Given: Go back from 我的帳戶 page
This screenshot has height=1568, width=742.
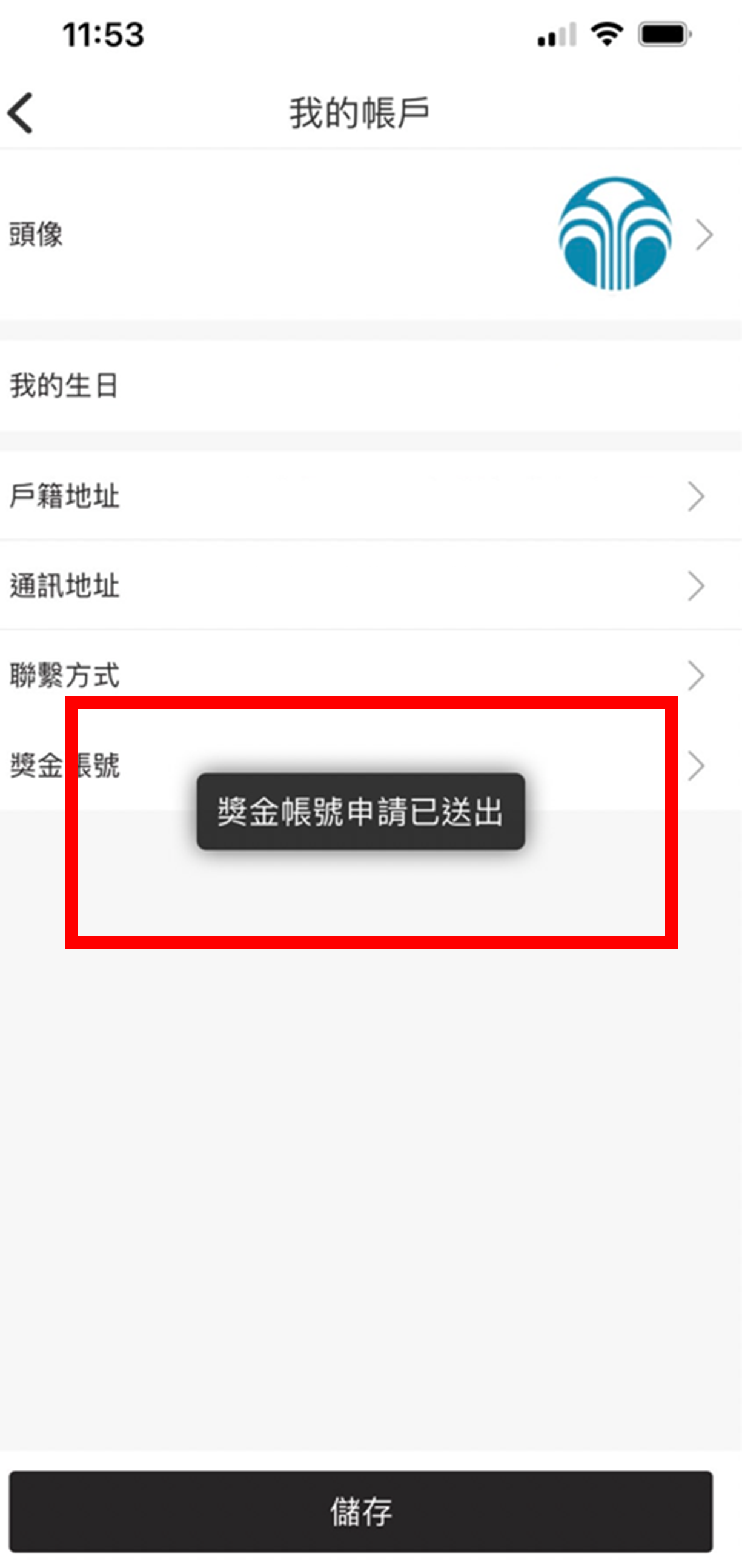Looking at the screenshot, I should (21, 113).
